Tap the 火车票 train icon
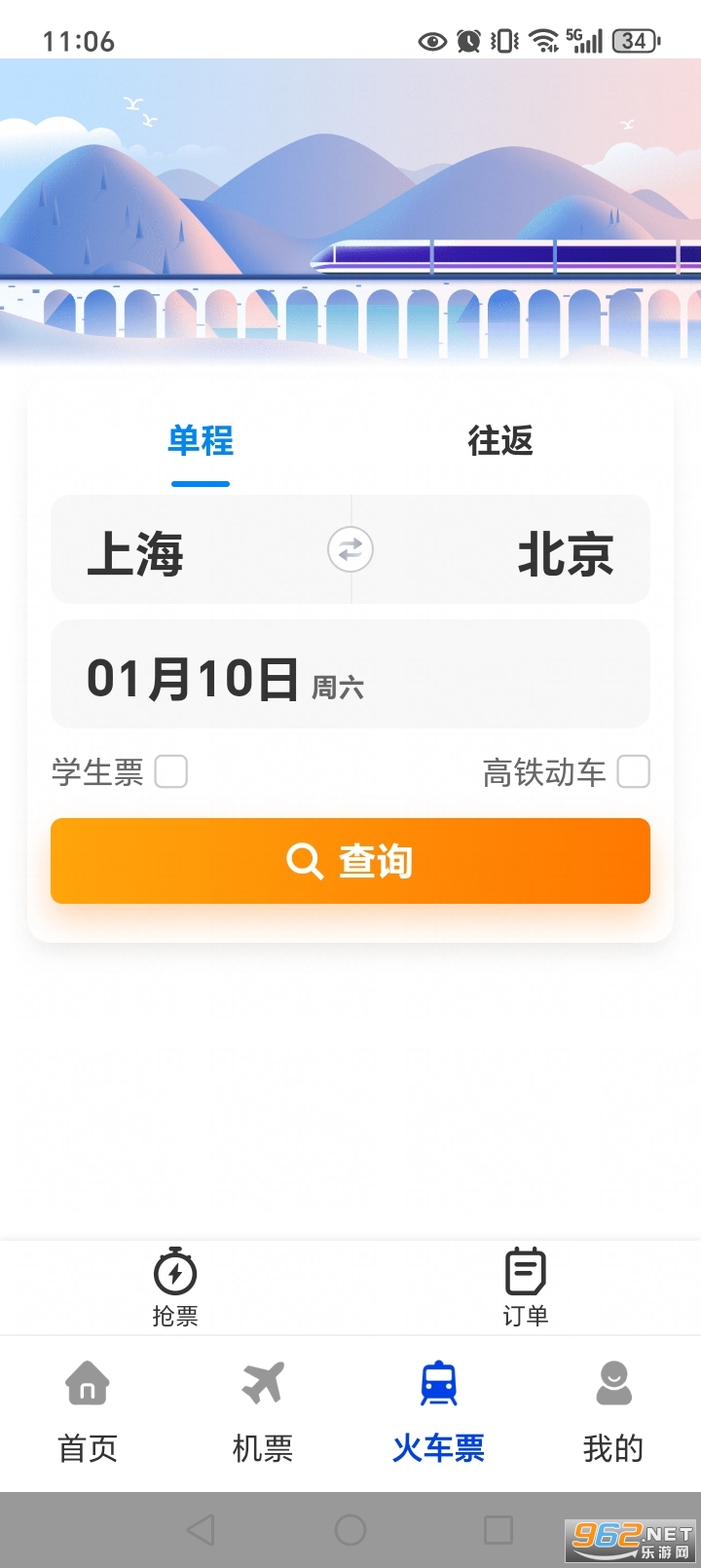The width and height of the screenshot is (701, 1568). point(437,1383)
